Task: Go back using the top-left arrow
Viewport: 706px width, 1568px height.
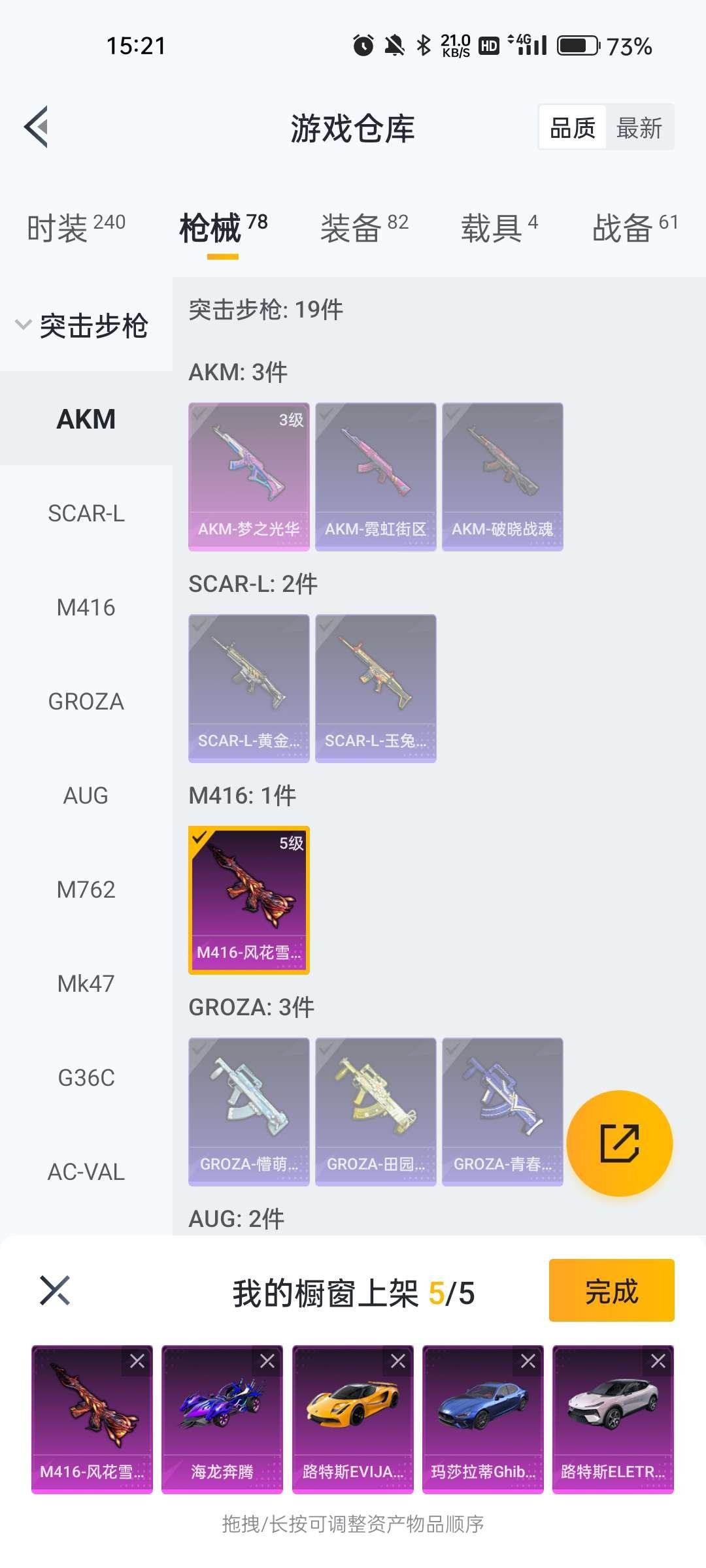Action: point(37,127)
